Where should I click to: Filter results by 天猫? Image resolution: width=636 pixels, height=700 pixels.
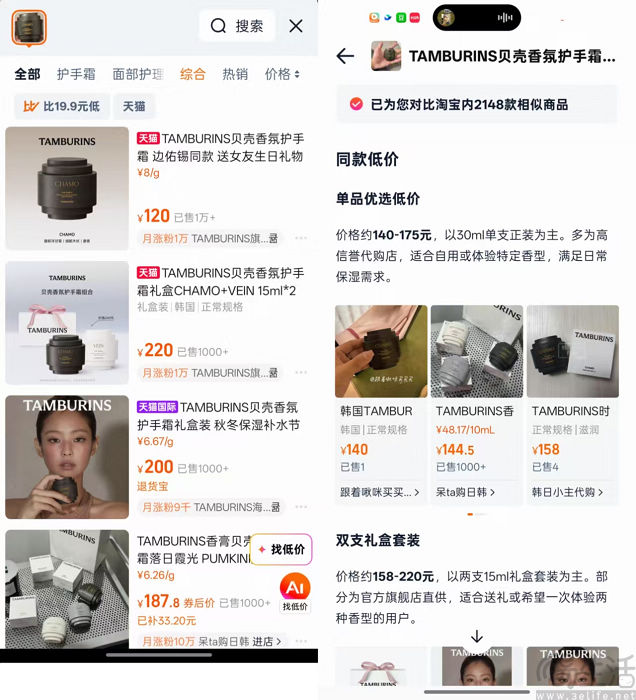(x=134, y=106)
